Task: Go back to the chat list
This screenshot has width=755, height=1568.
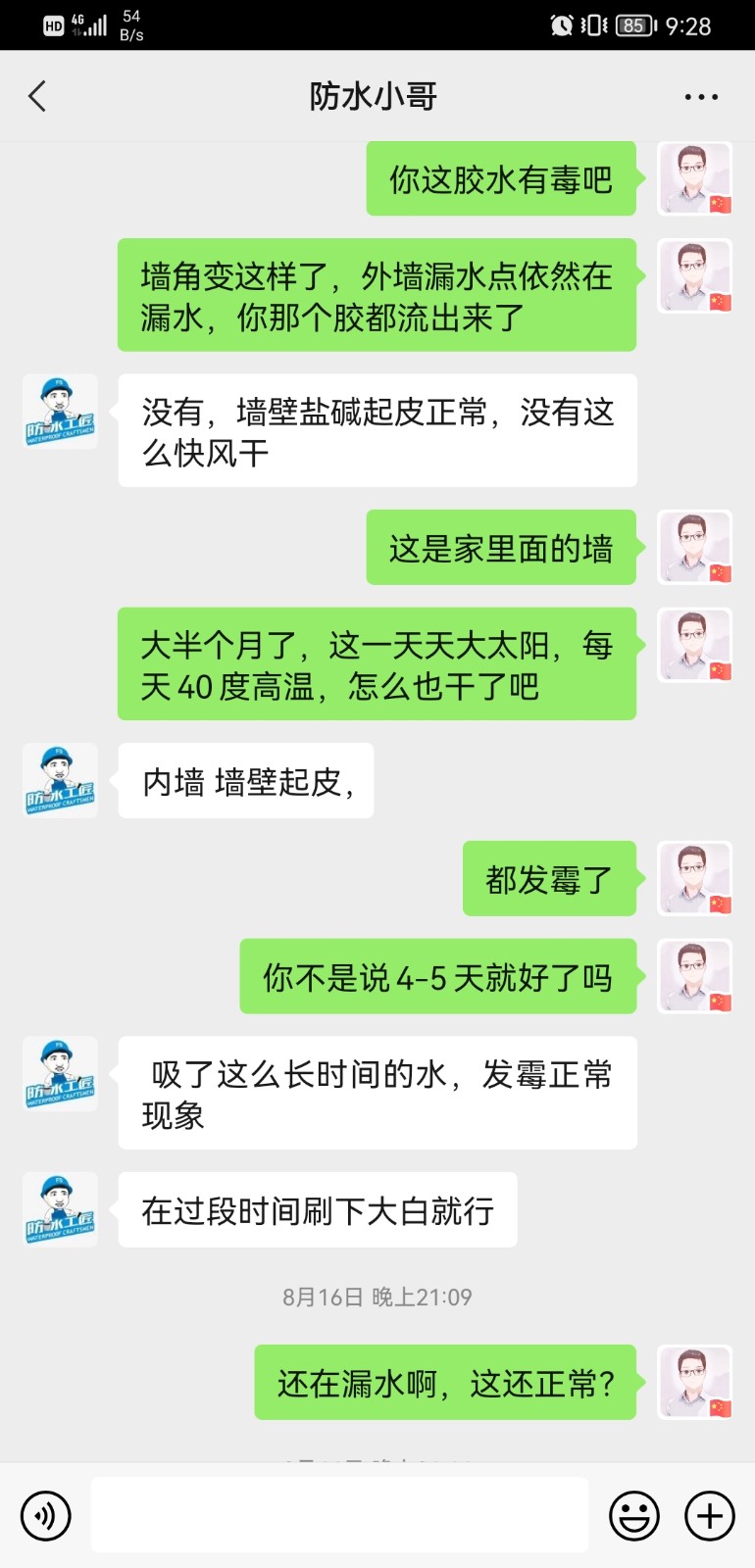Action: (x=37, y=96)
